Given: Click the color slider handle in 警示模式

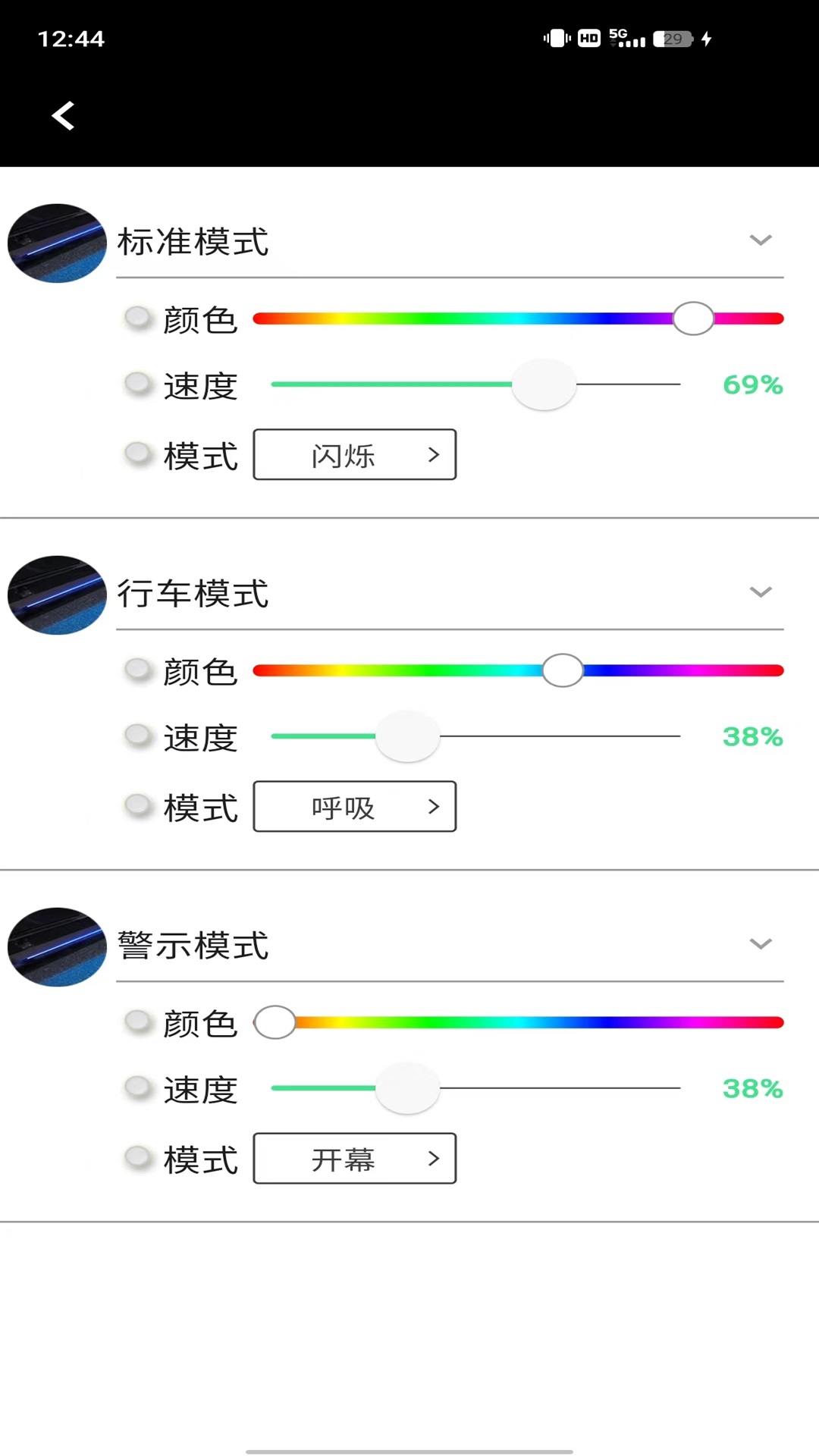Looking at the screenshot, I should pyautogui.click(x=275, y=1022).
